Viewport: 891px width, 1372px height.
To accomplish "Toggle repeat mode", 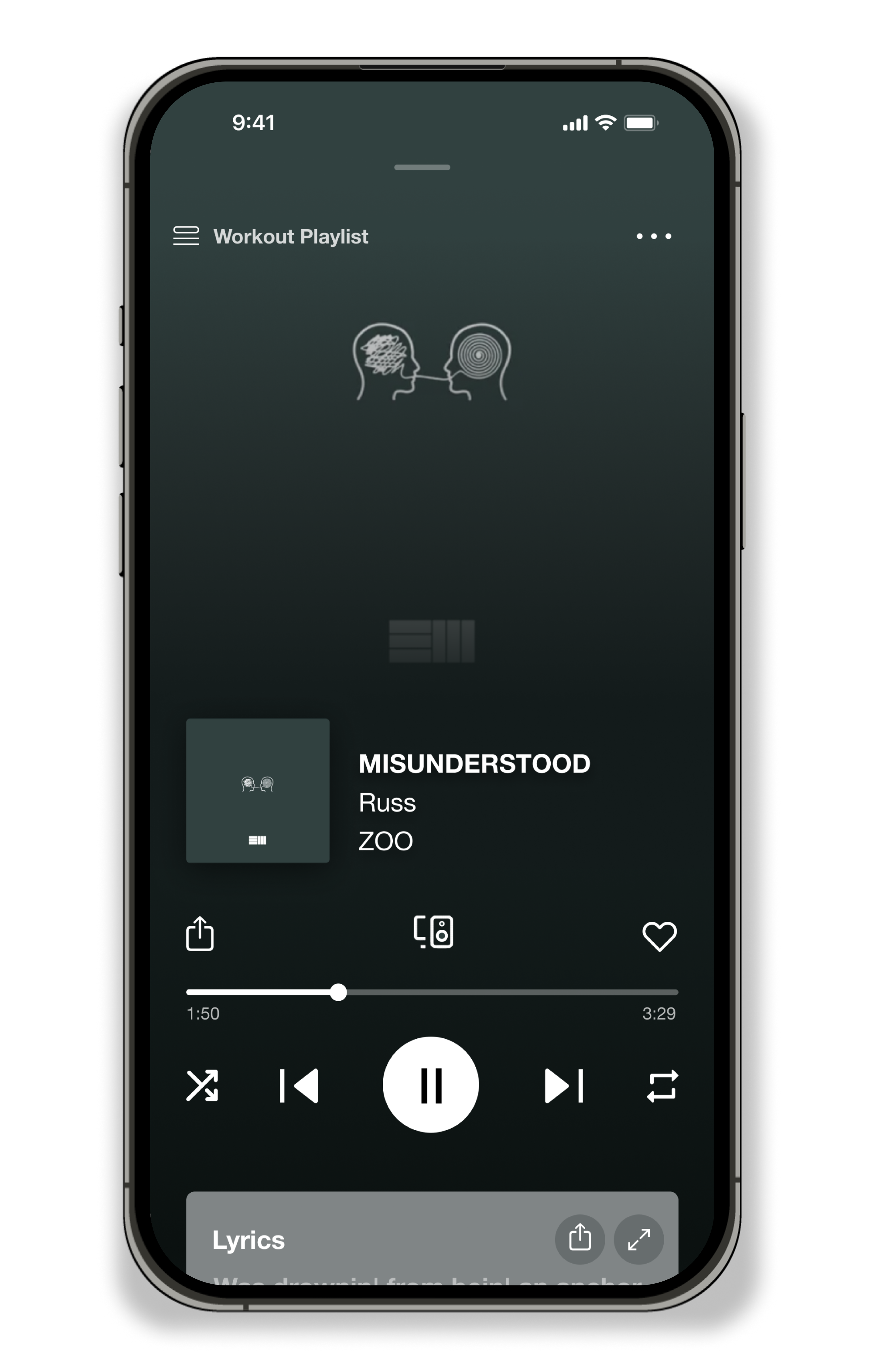I will coord(662,1086).
